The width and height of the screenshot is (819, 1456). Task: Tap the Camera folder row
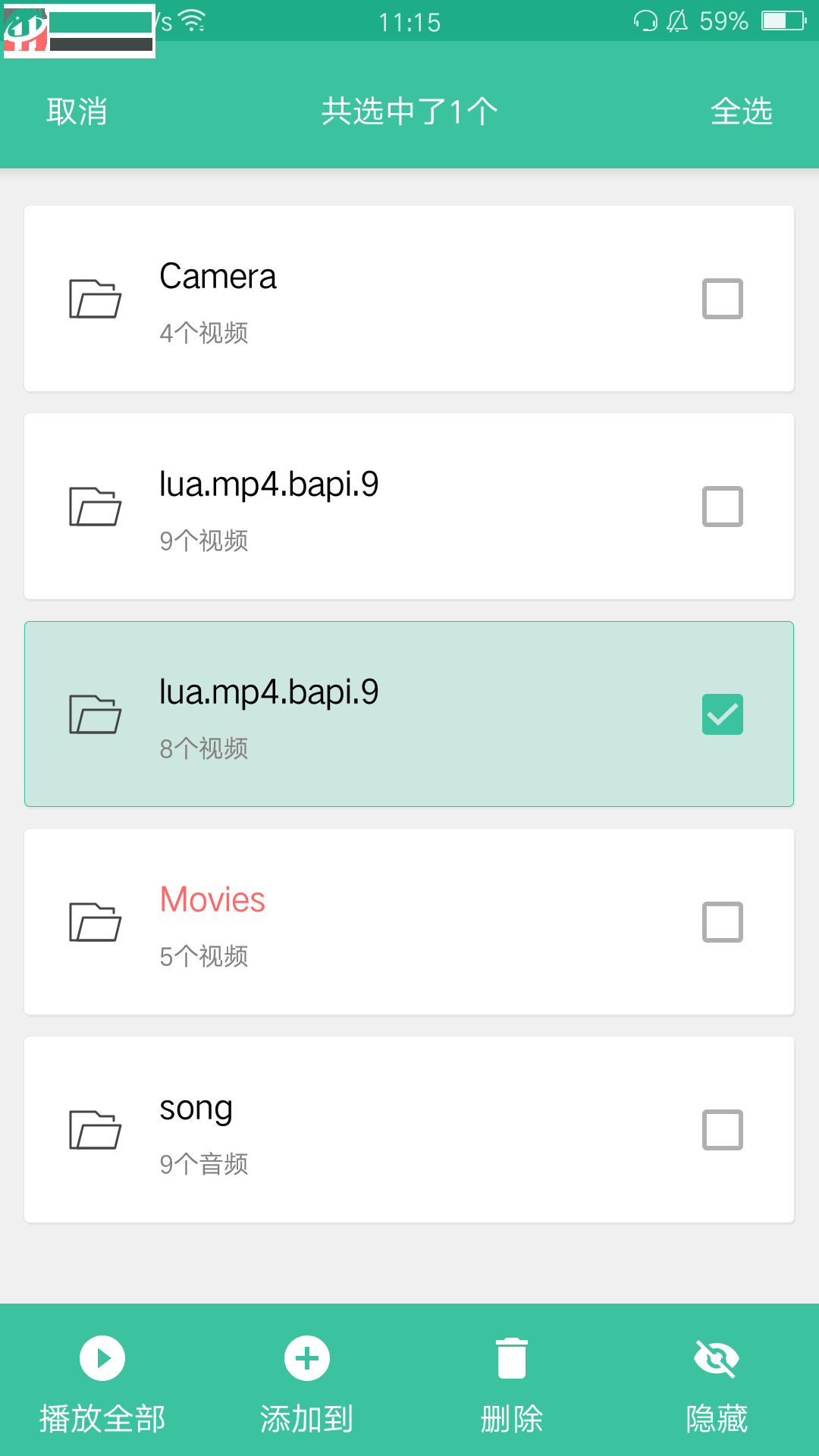(x=409, y=299)
